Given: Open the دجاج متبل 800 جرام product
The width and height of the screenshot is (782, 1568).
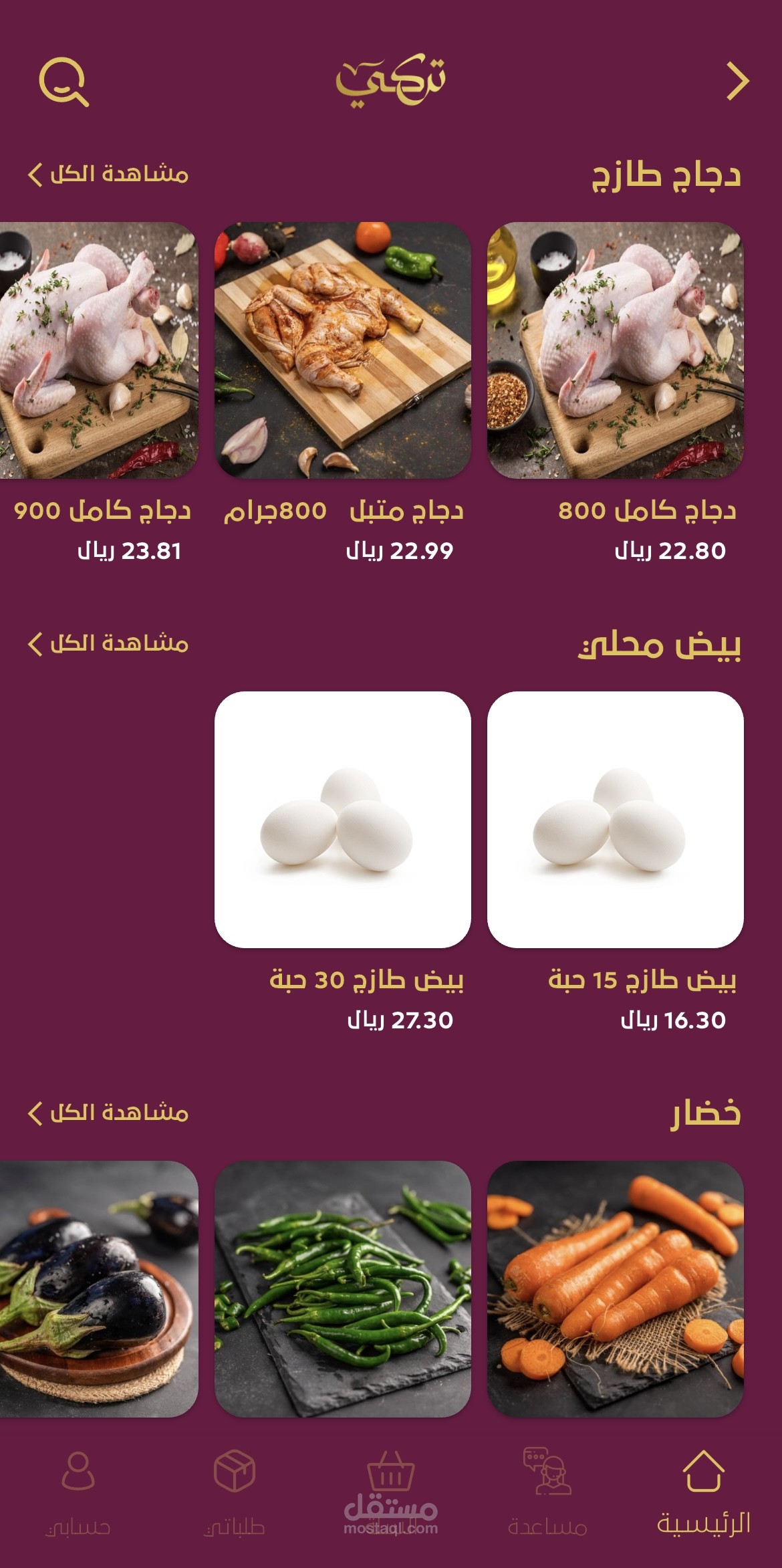Looking at the screenshot, I should (342, 350).
